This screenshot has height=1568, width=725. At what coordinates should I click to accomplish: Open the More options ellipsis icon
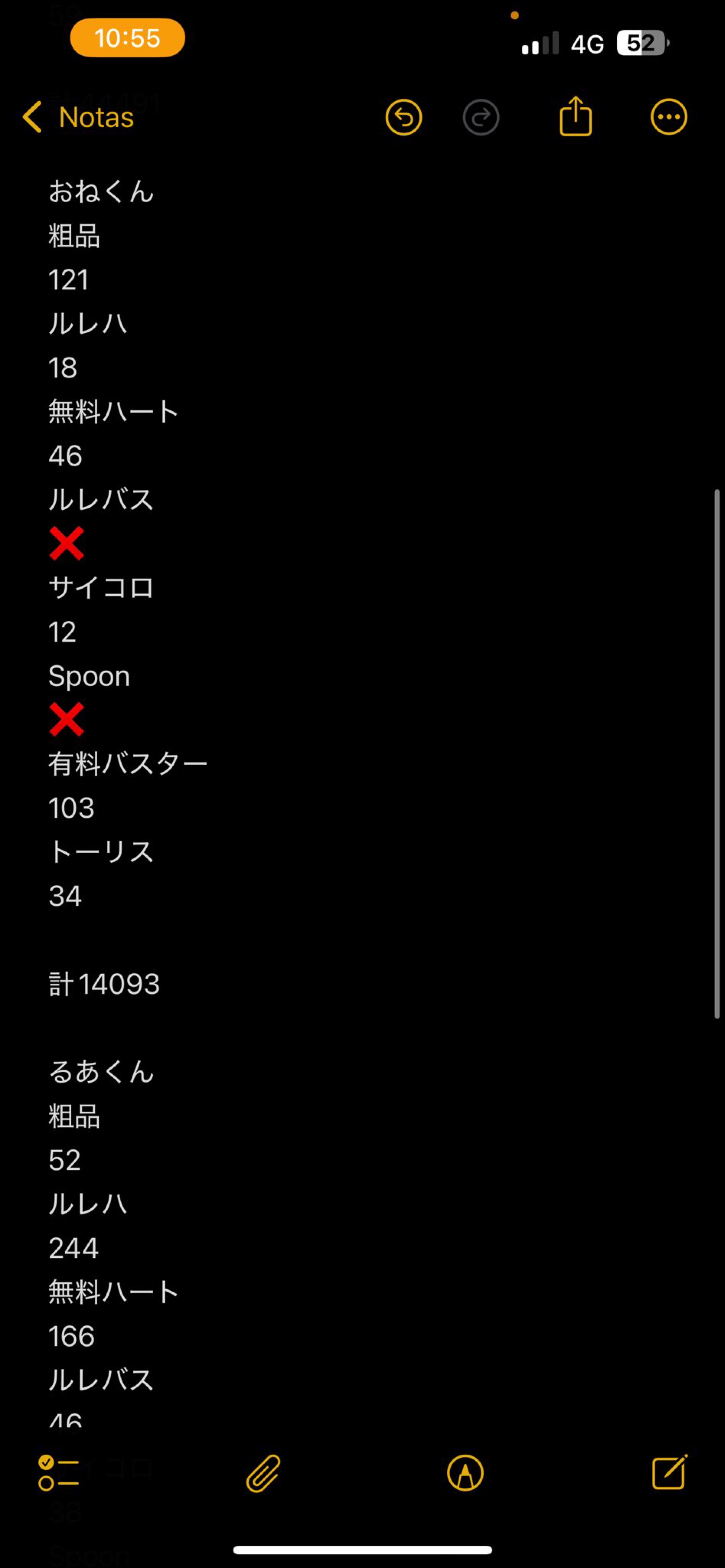point(668,117)
